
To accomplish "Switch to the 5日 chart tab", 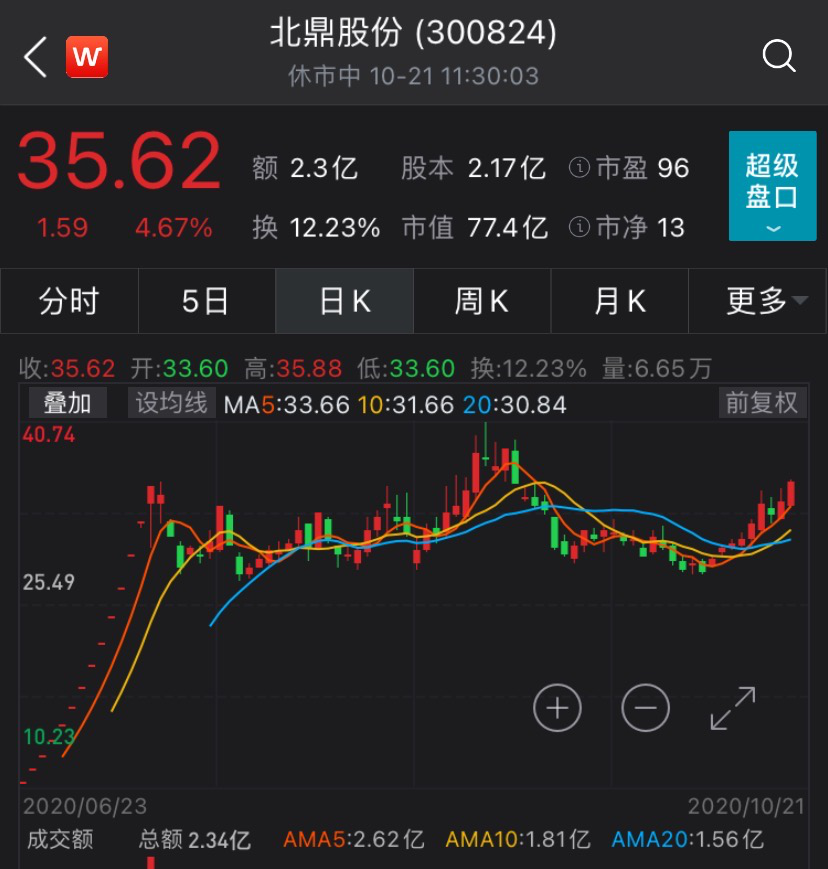I will coord(206,301).
